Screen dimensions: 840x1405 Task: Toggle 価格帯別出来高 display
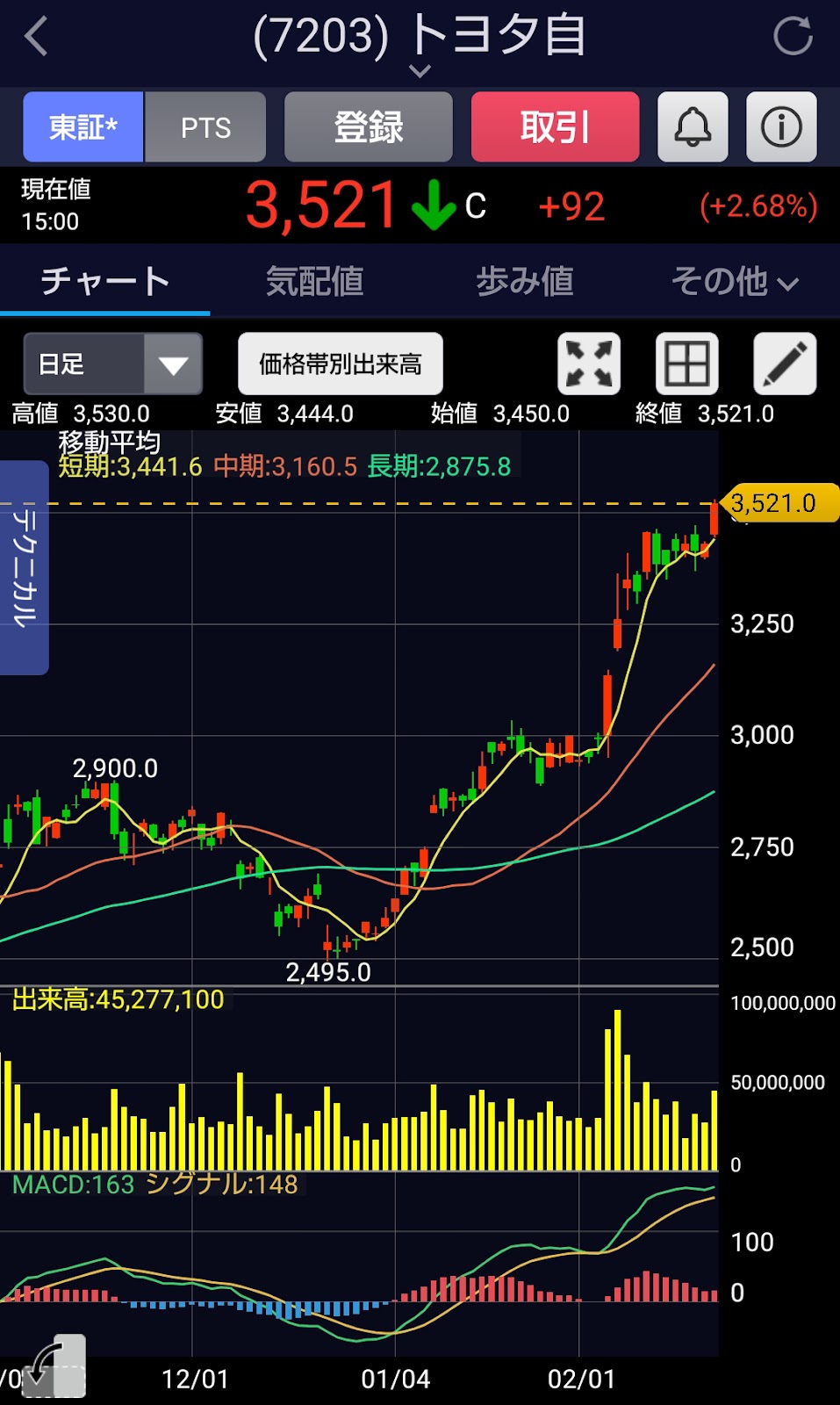coord(341,364)
